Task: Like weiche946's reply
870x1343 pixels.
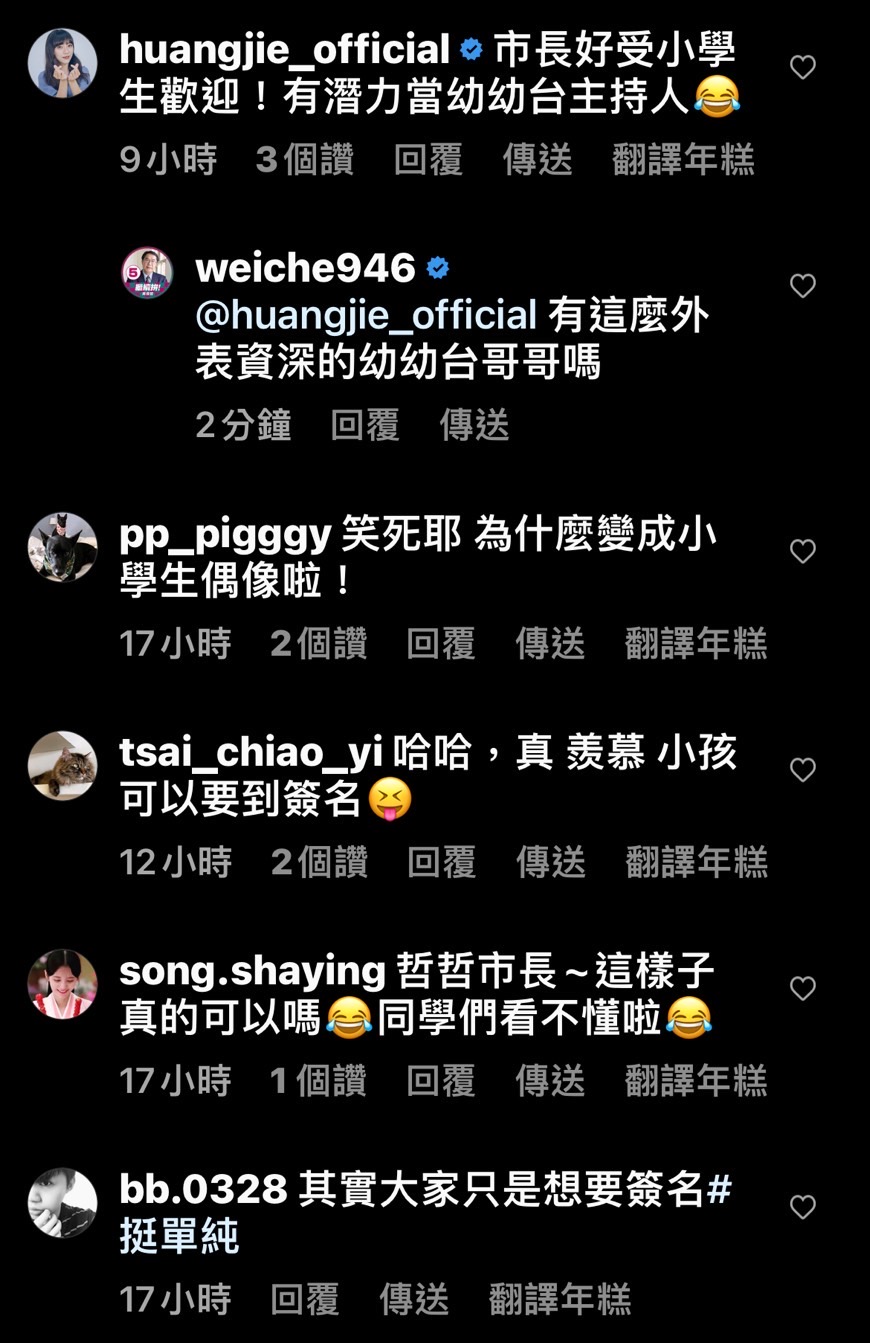Action: coord(803,287)
